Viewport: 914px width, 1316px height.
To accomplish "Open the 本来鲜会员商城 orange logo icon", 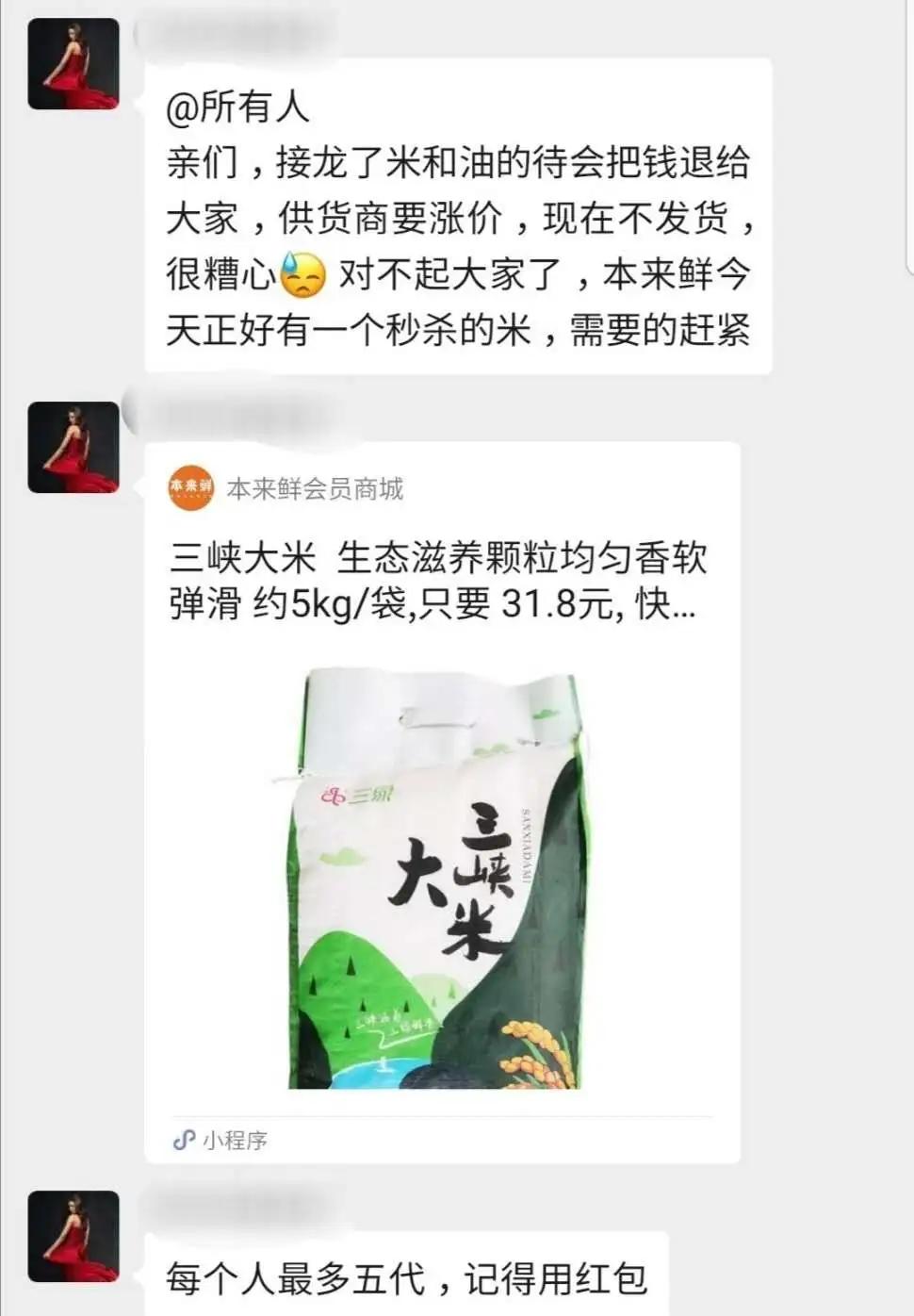I will (191, 488).
